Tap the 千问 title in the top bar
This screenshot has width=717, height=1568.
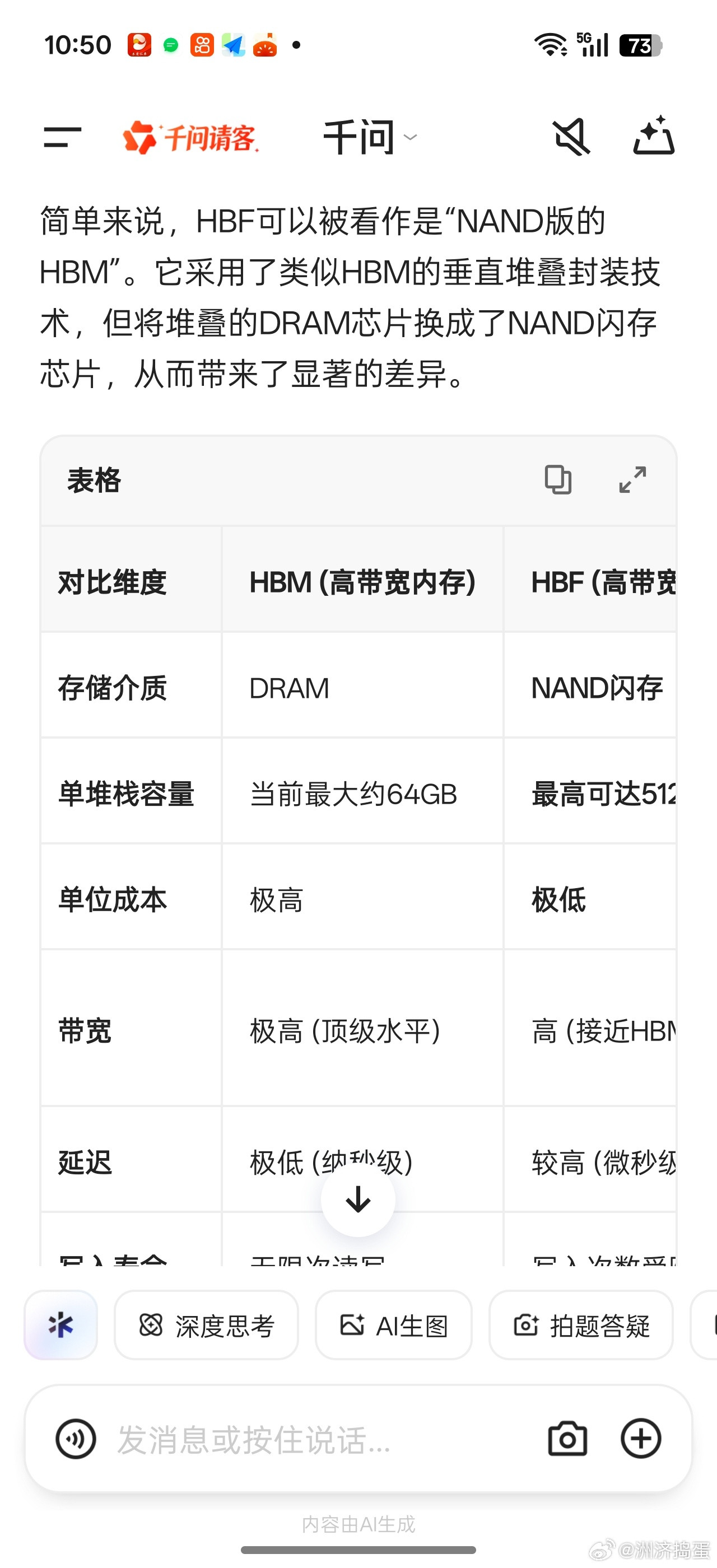click(358, 138)
